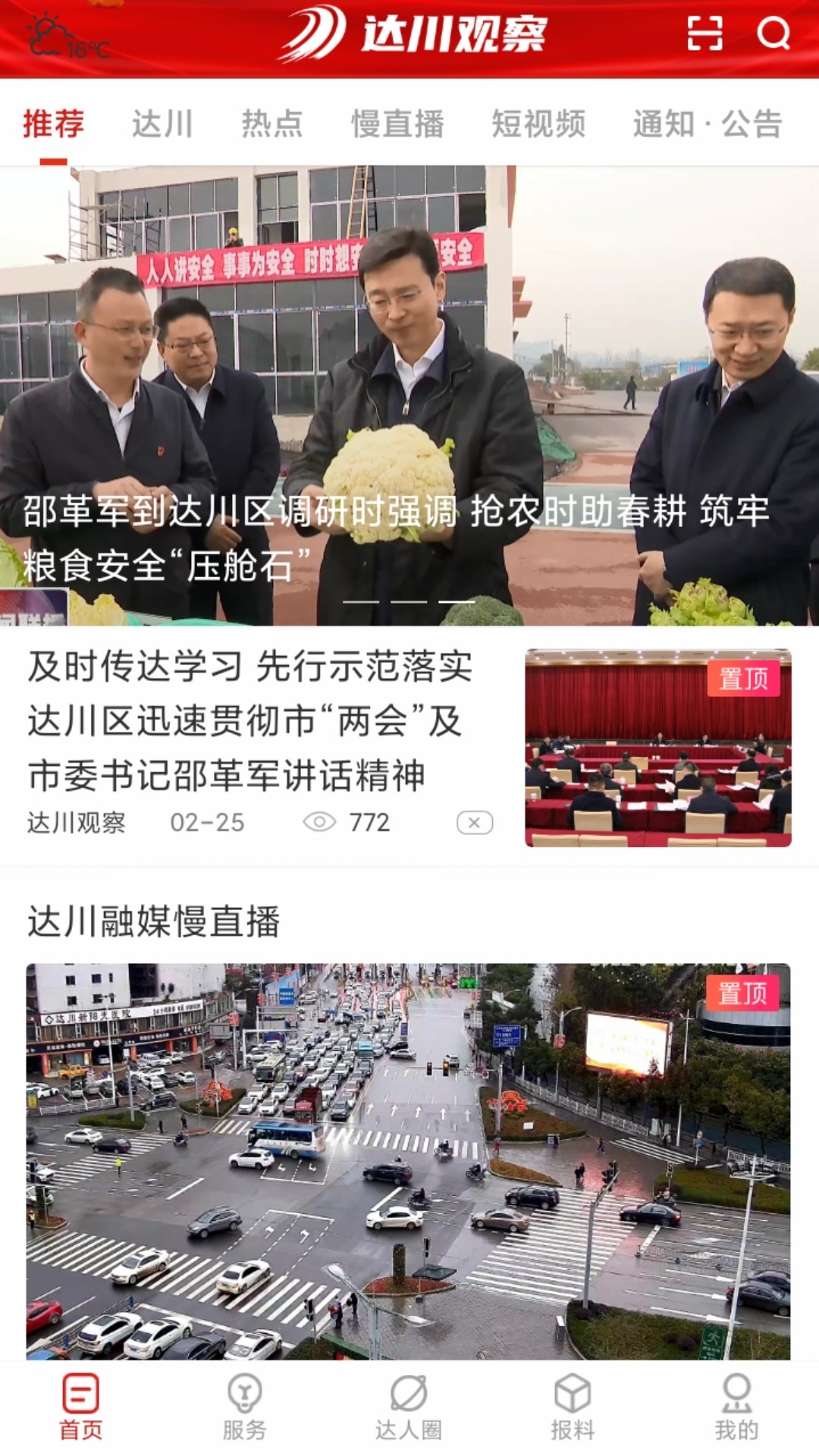This screenshot has height=1456, width=819.
Task: Open the 报料 bottom tab
Action: 573,1407
